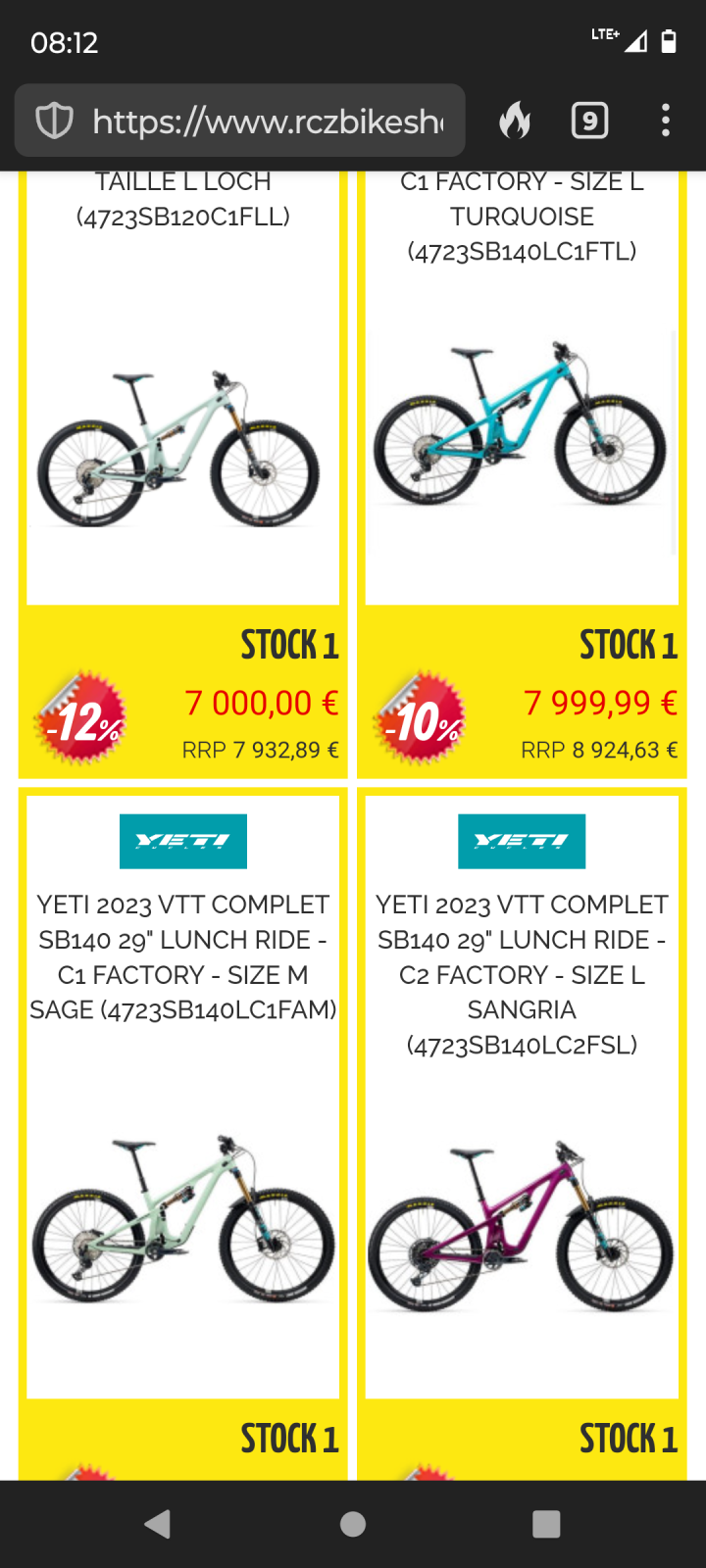View the SB140 C2 Factory Sangria bike
This screenshot has height=1568, width=706.
(522, 1225)
